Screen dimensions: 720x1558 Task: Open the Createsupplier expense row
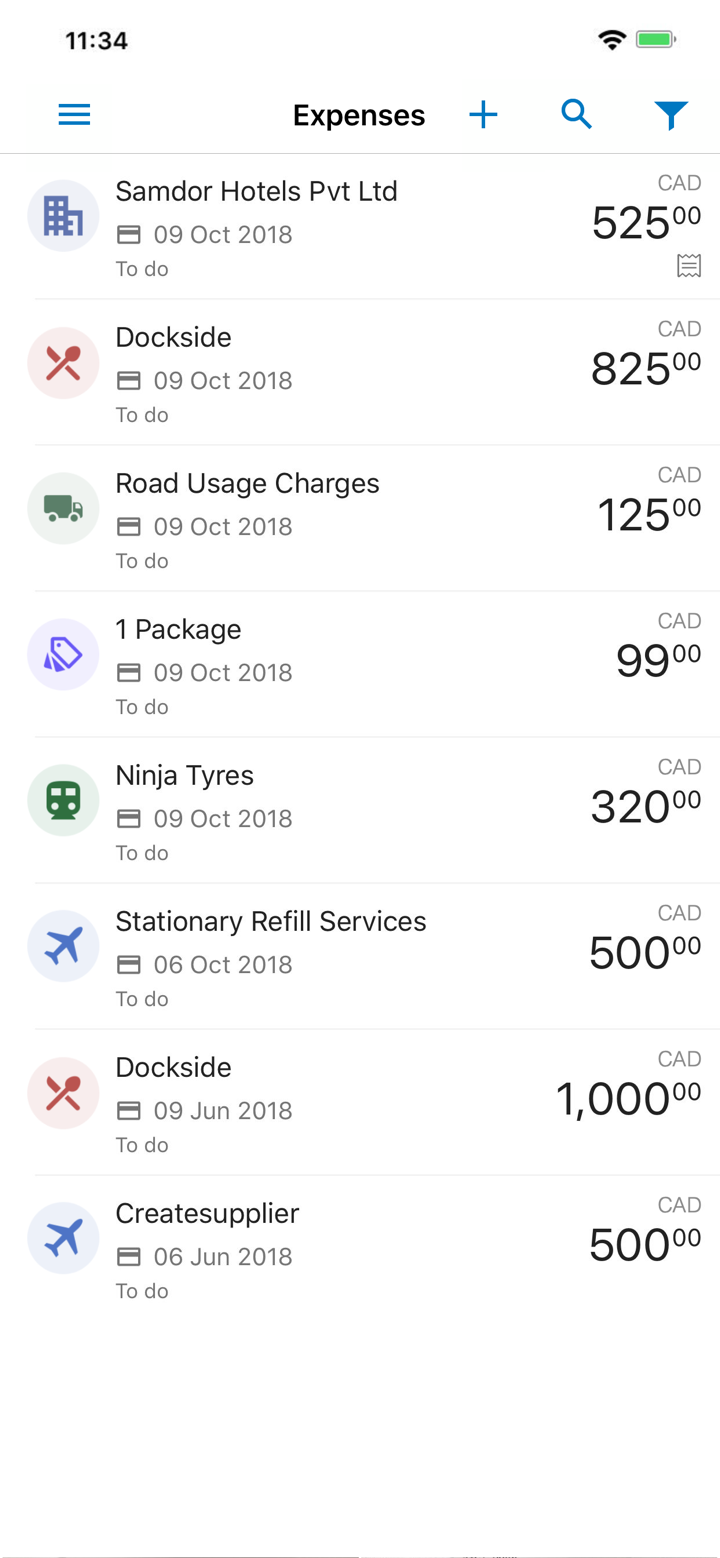point(206,1213)
